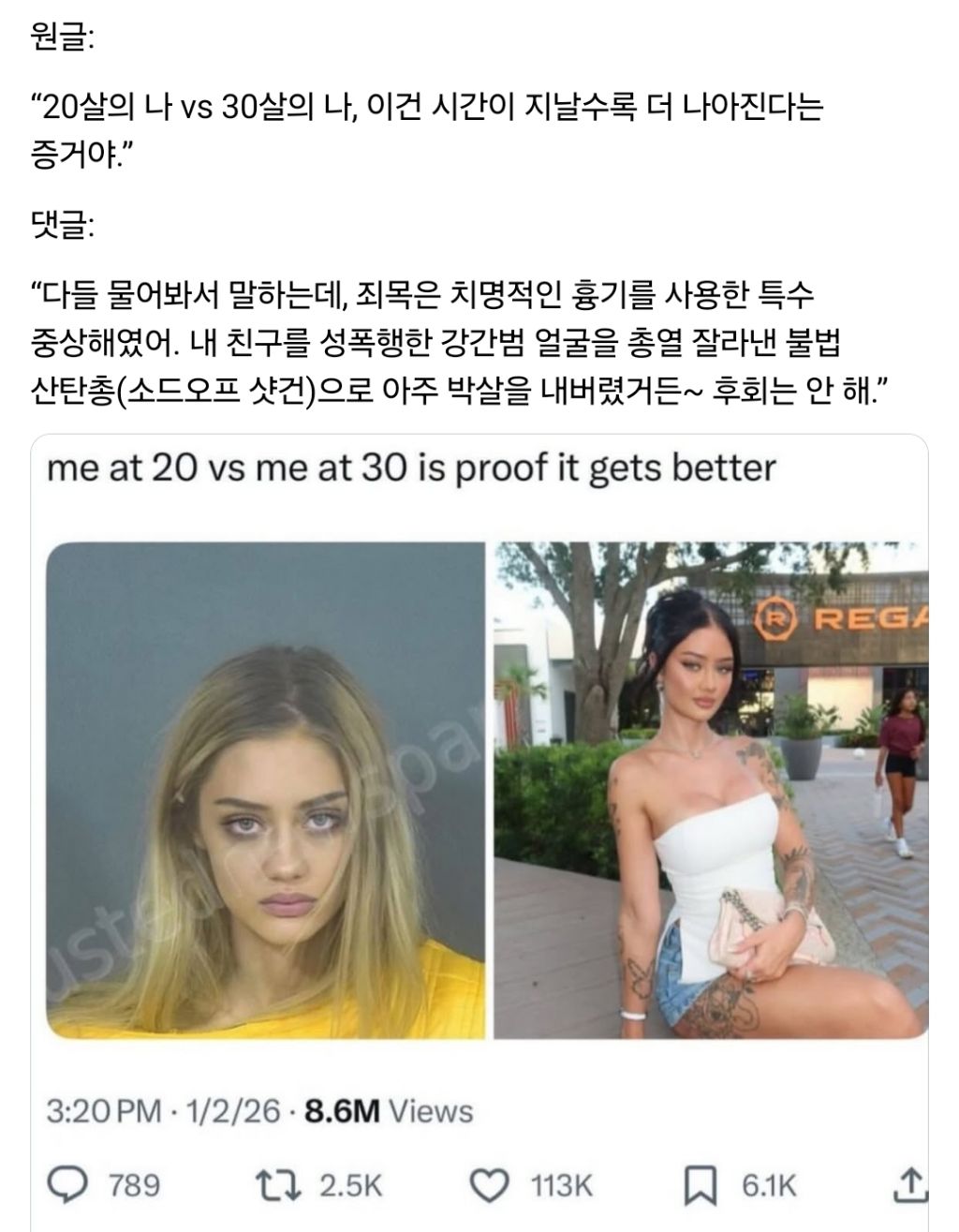Open the share/upload icon
Viewport: 959px width, 1232px height.
(912, 1184)
